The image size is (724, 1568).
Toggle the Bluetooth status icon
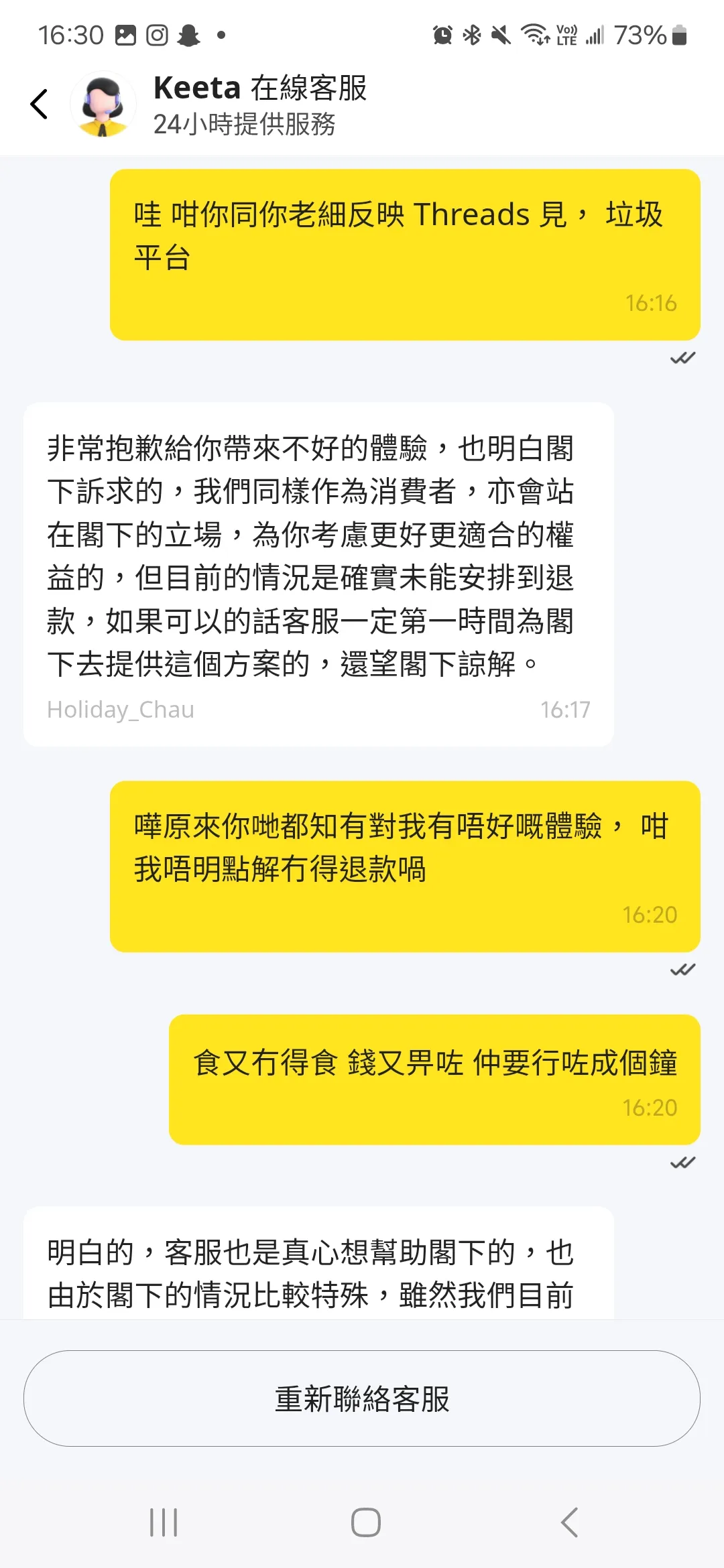pyautogui.click(x=473, y=34)
